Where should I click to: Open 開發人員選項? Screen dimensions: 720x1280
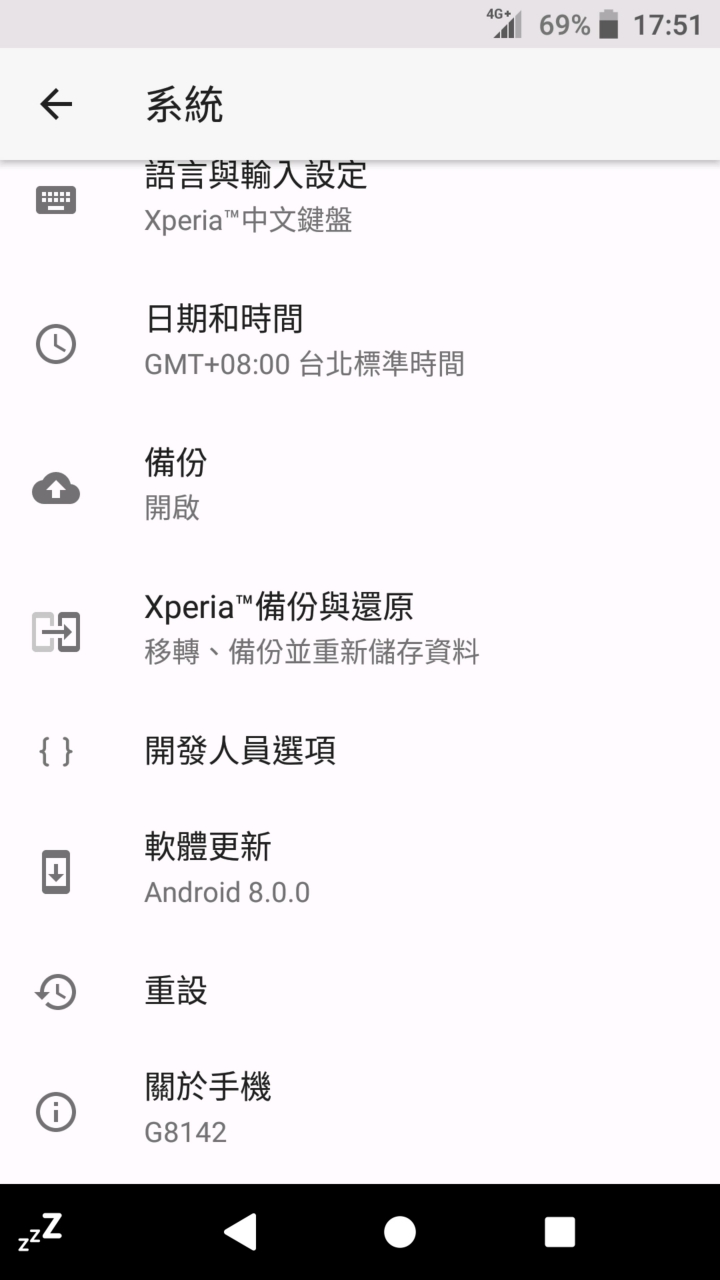(x=360, y=751)
